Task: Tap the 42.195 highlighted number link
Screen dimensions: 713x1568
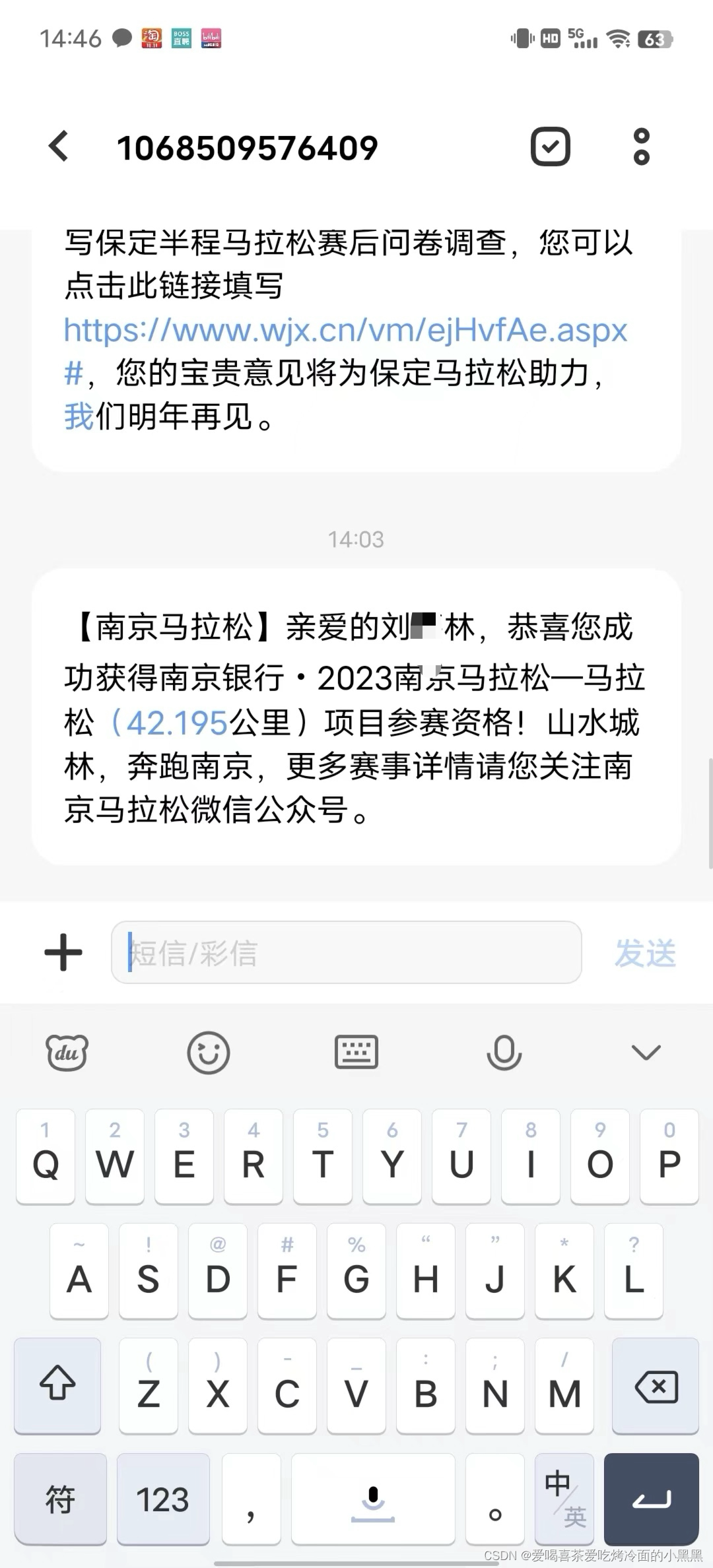Action: (177, 723)
